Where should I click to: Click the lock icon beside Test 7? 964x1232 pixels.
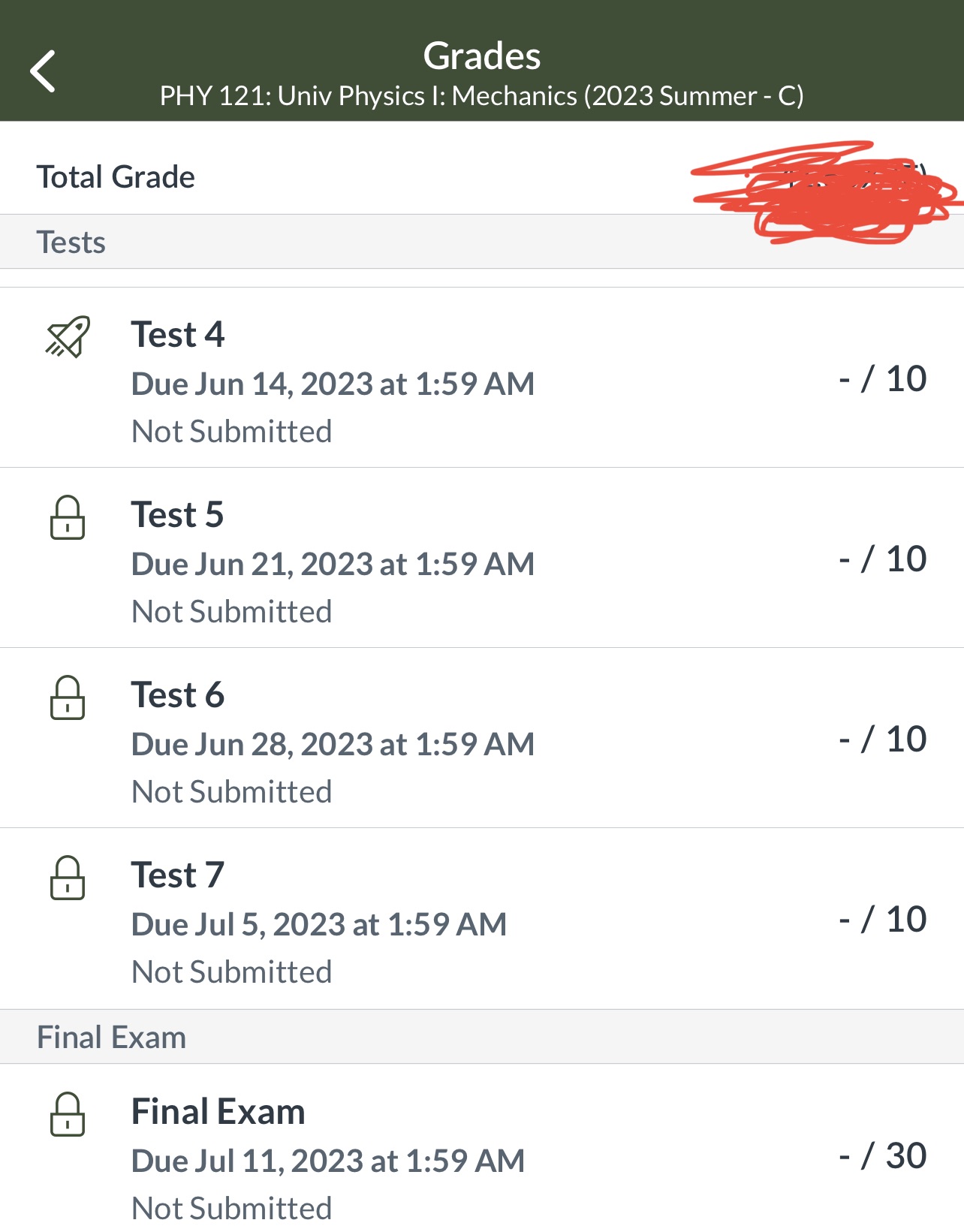68,877
